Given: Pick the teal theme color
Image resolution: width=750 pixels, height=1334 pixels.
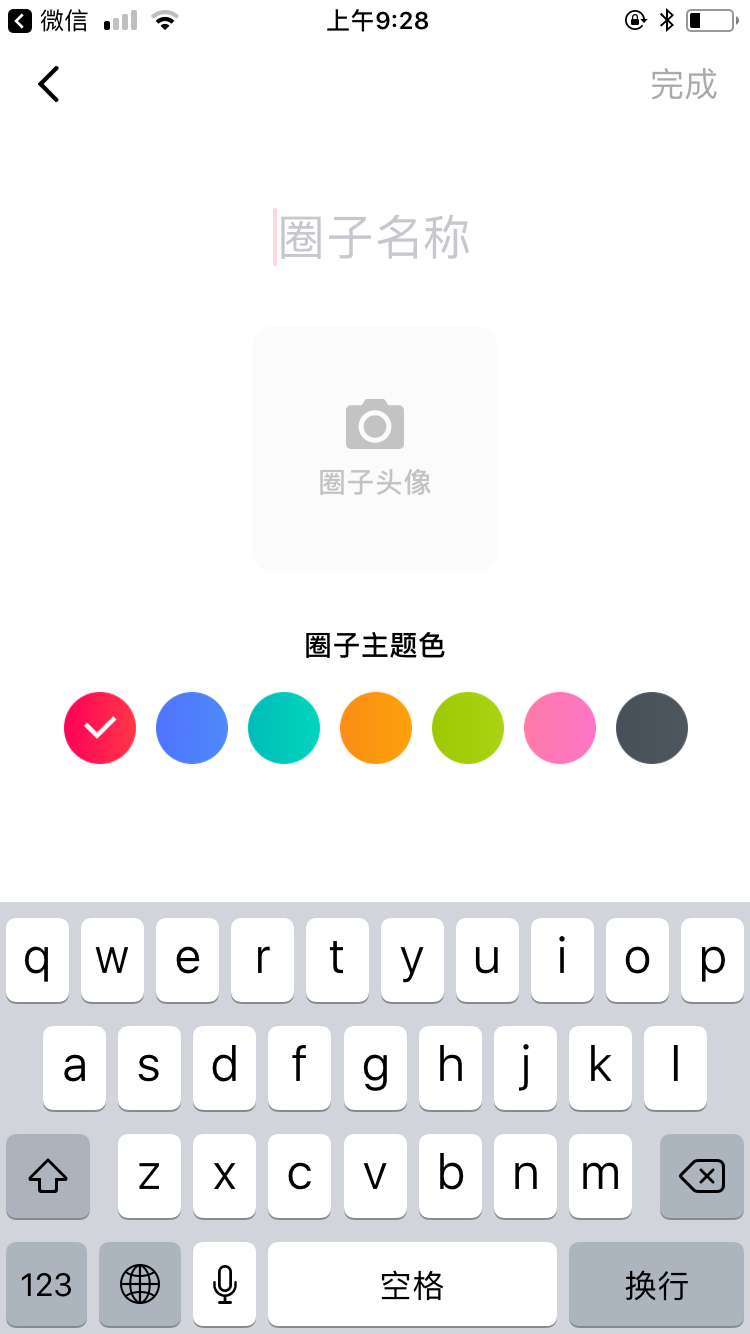Looking at the screenshot, I should [284, 728].
